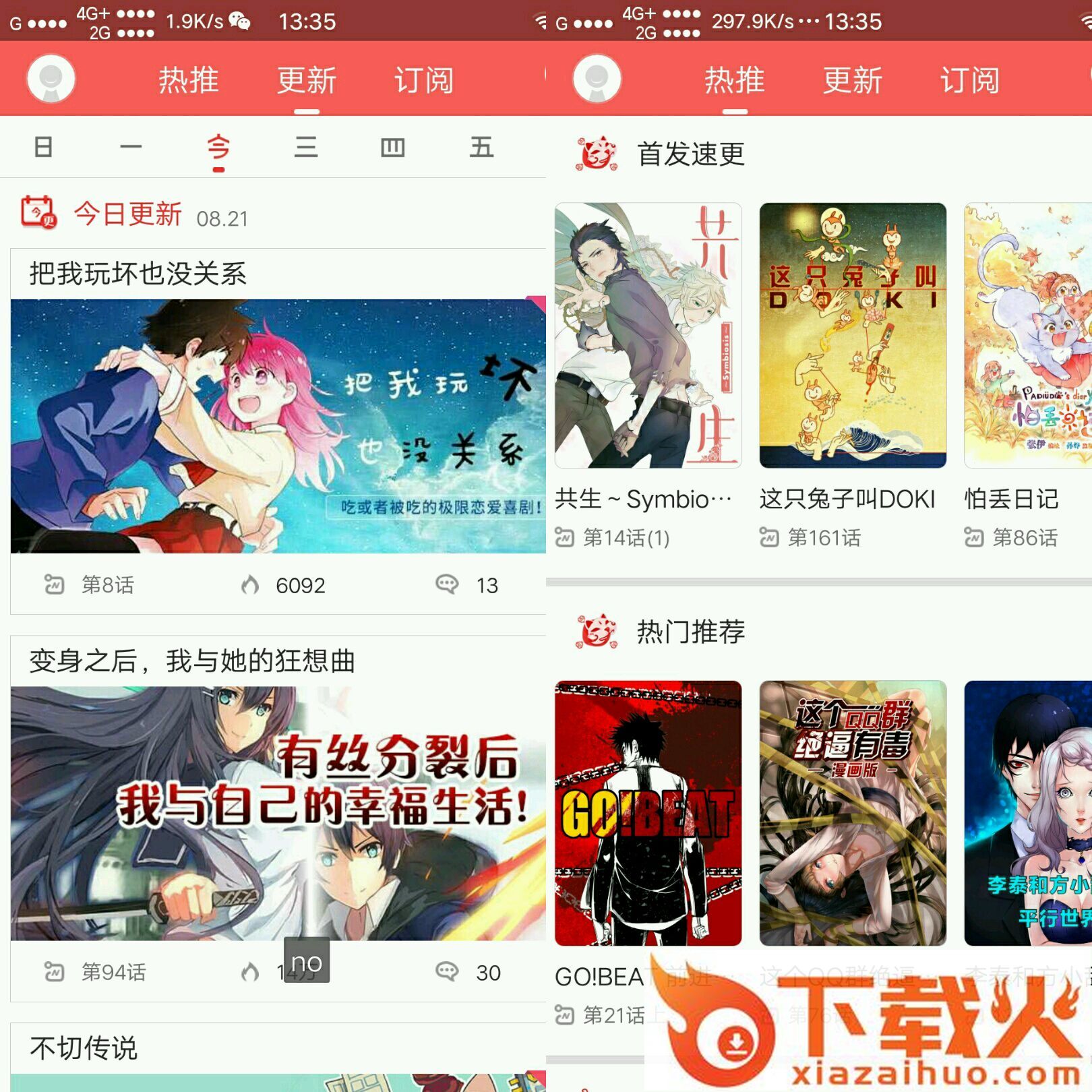Open 这个QQ群绝逼有毒 comic cover
Viewport: 1092px width, 1092px height.
853,813
